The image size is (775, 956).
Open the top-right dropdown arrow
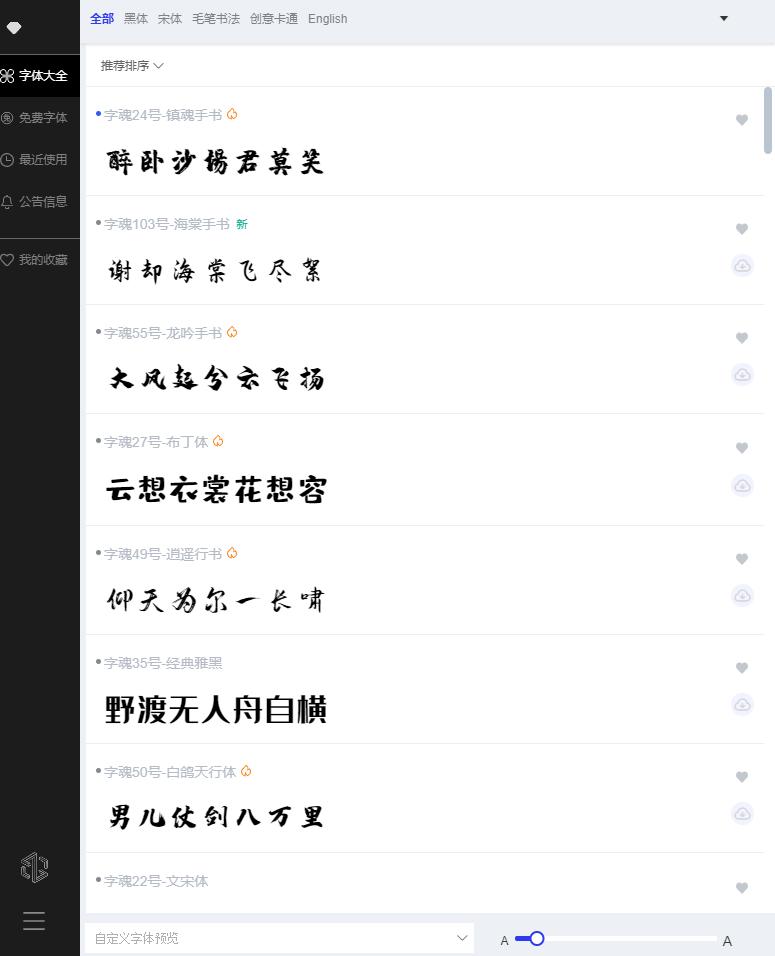pyautogui.click(x=724, y=18)
